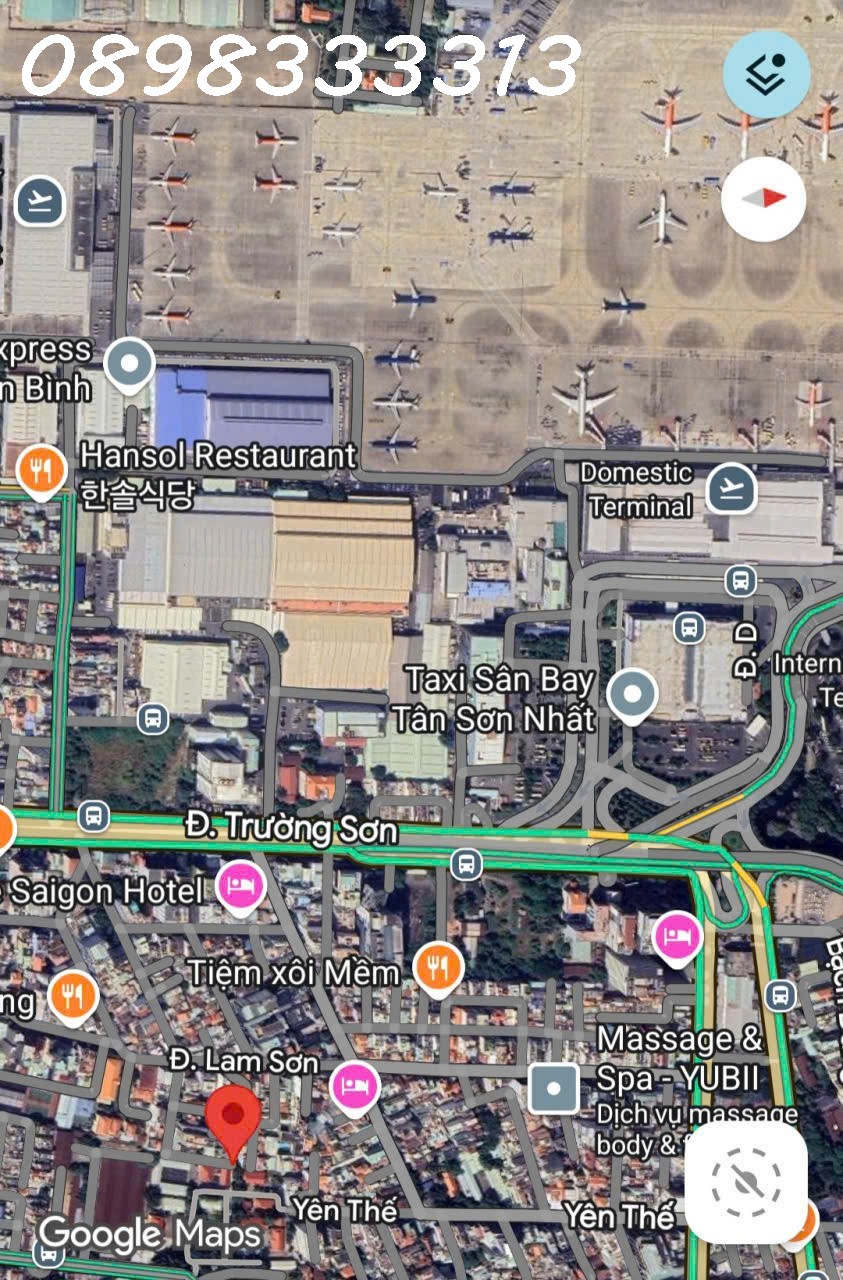This screenshot has height=1280, width=843.
Task: Select bus stop on Đ. Trường Sơn
Action: click(x=466, y=864)
